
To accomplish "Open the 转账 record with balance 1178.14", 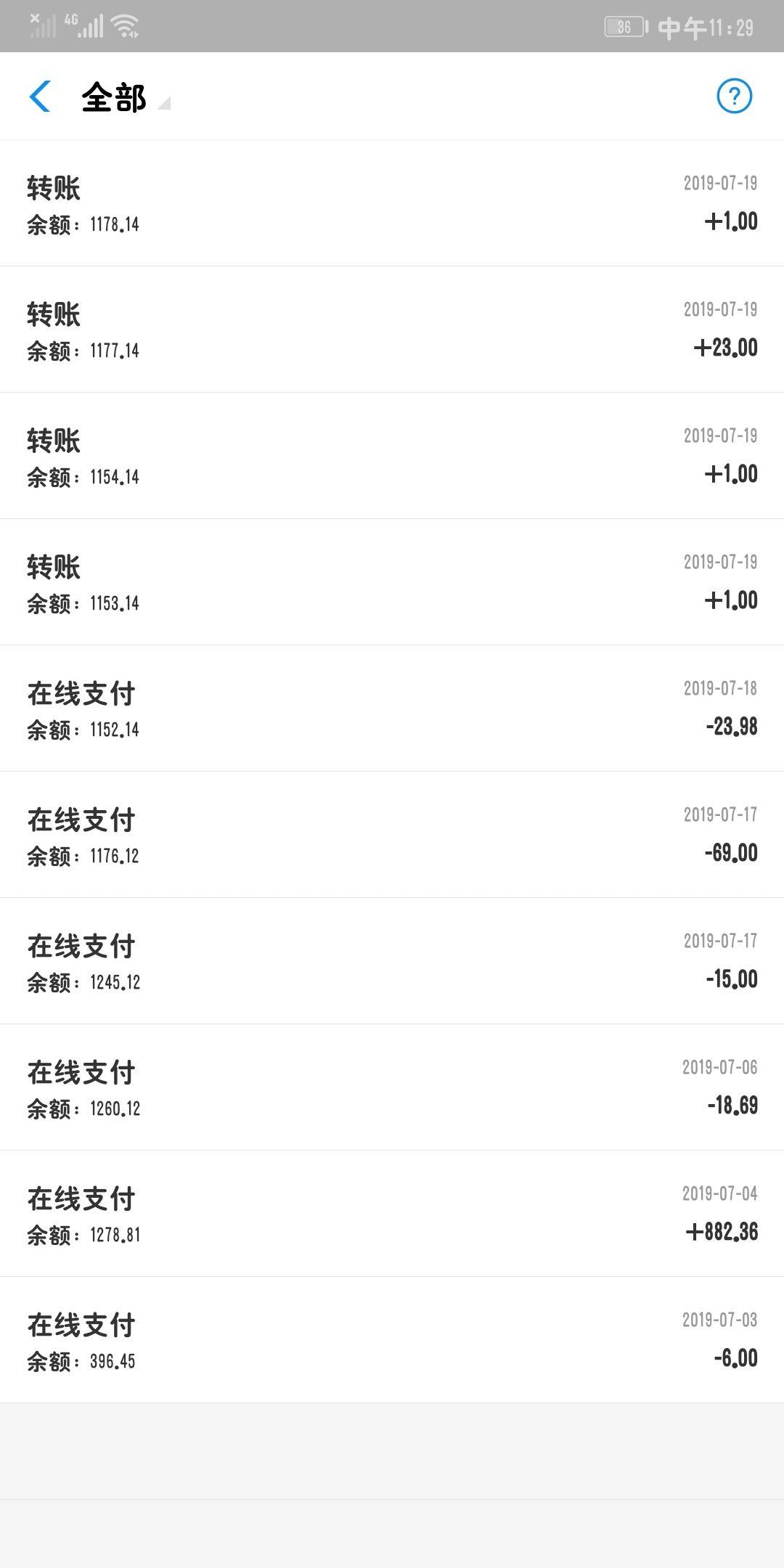I will point(392,203).
